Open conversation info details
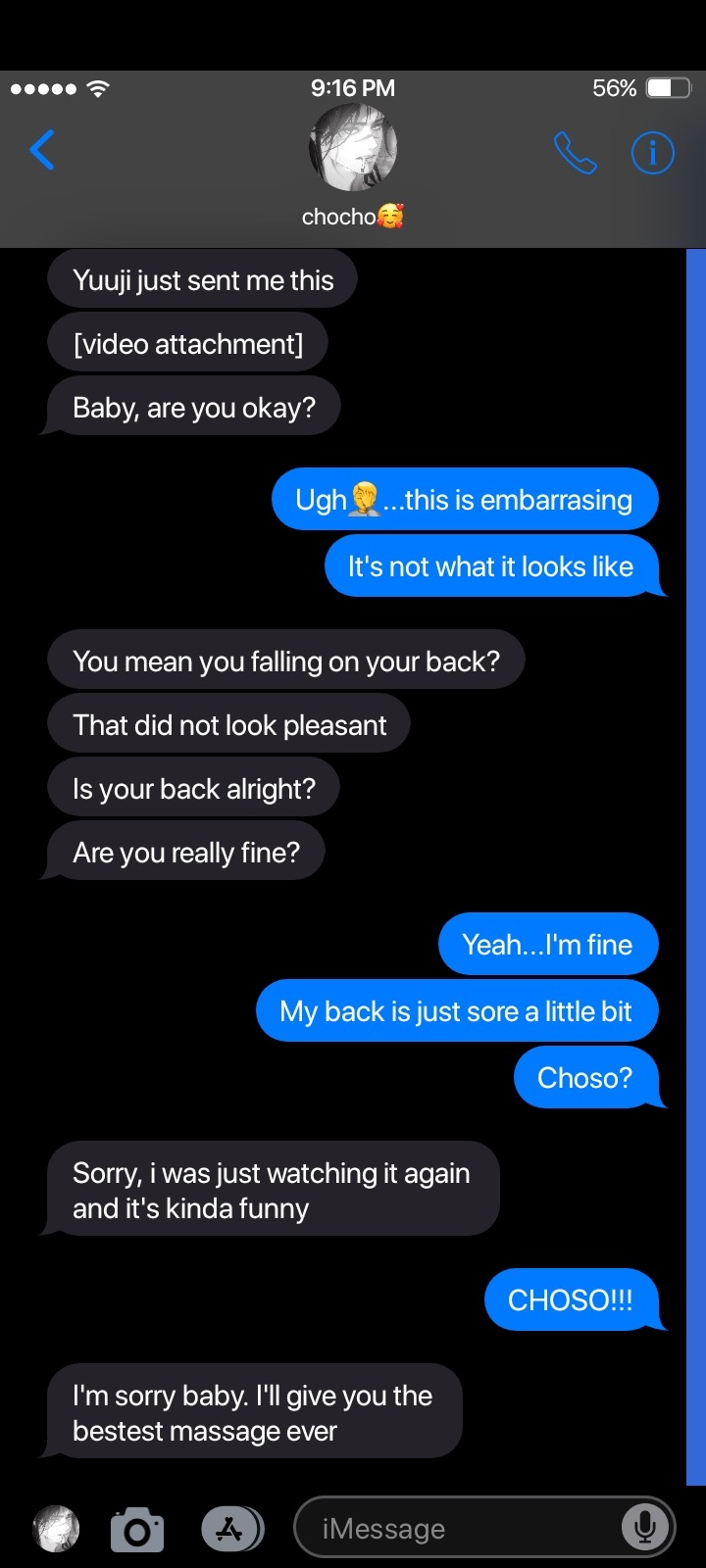 pos(652,153)
